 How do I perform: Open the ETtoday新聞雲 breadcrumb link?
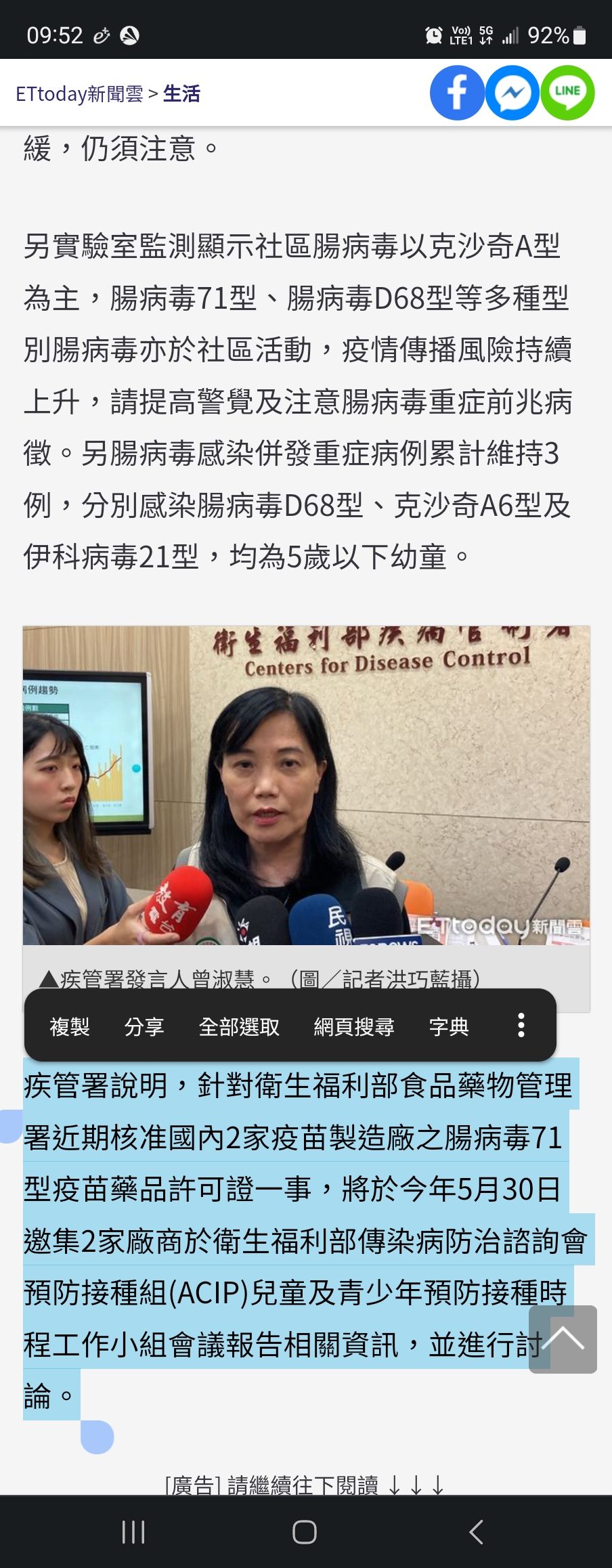[79, 93]
